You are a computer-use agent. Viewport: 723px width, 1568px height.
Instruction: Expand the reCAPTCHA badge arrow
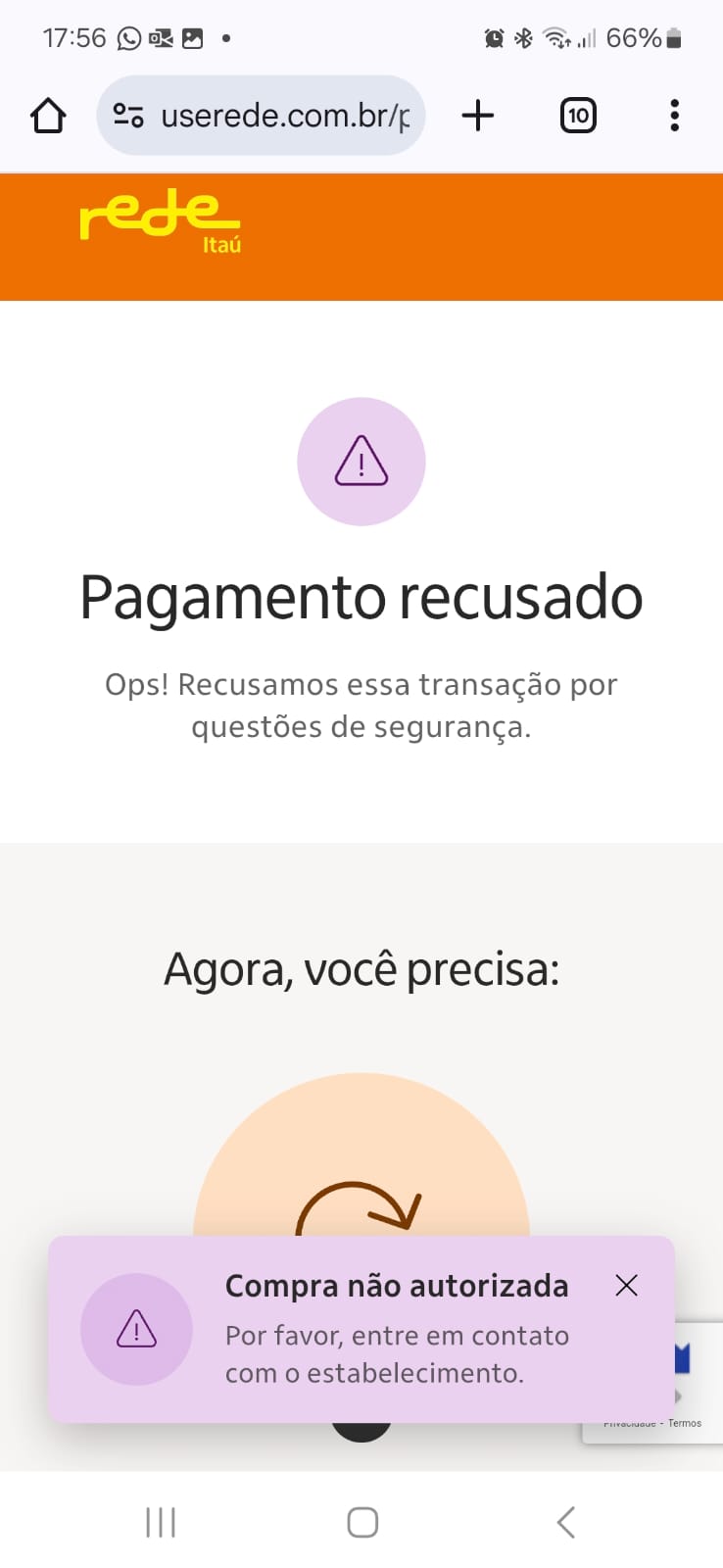pyautogui.click(x=679, y=1396)
